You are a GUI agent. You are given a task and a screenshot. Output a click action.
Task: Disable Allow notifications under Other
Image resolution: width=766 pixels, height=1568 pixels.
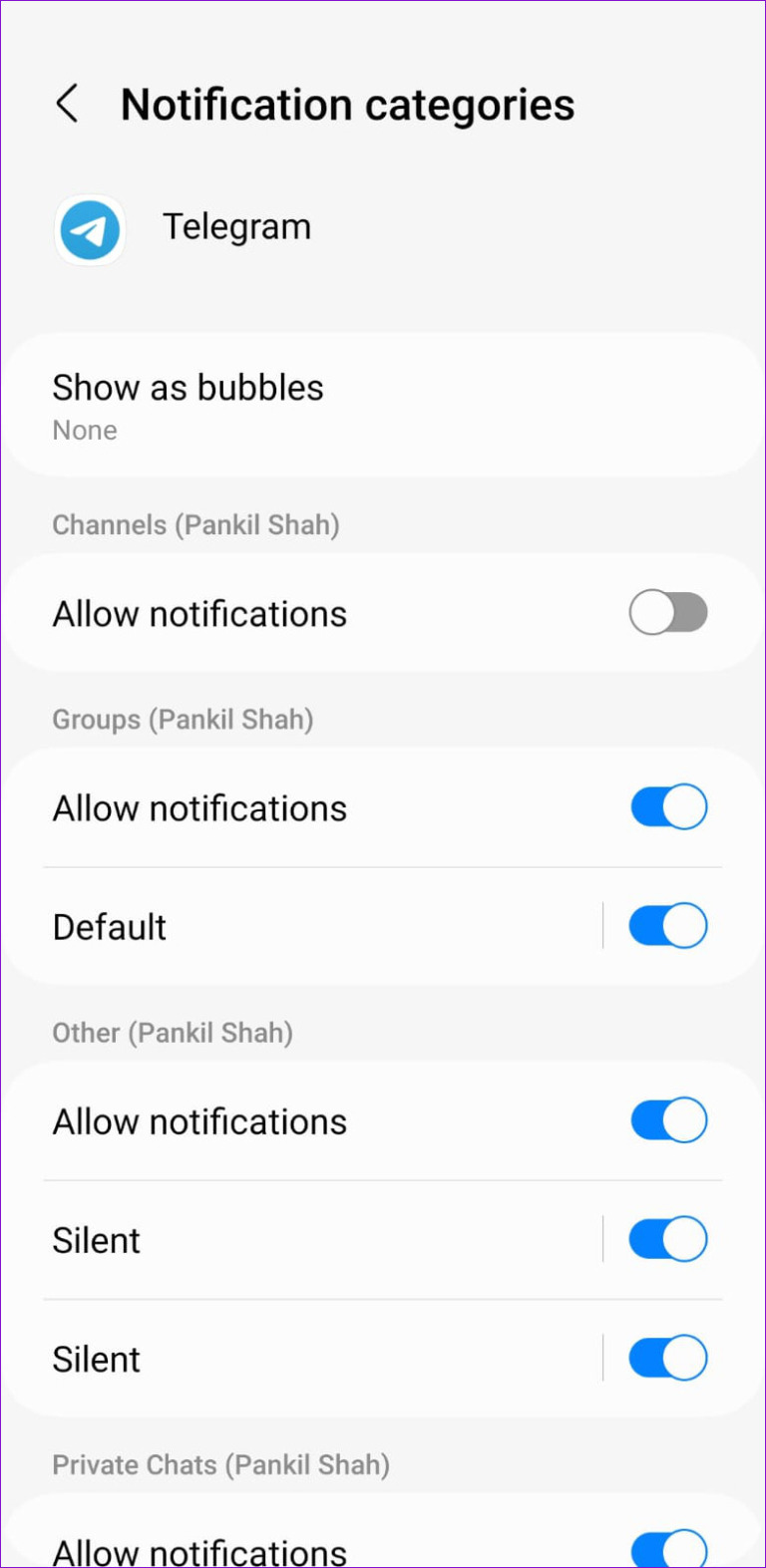click(x=667, y=1119)
